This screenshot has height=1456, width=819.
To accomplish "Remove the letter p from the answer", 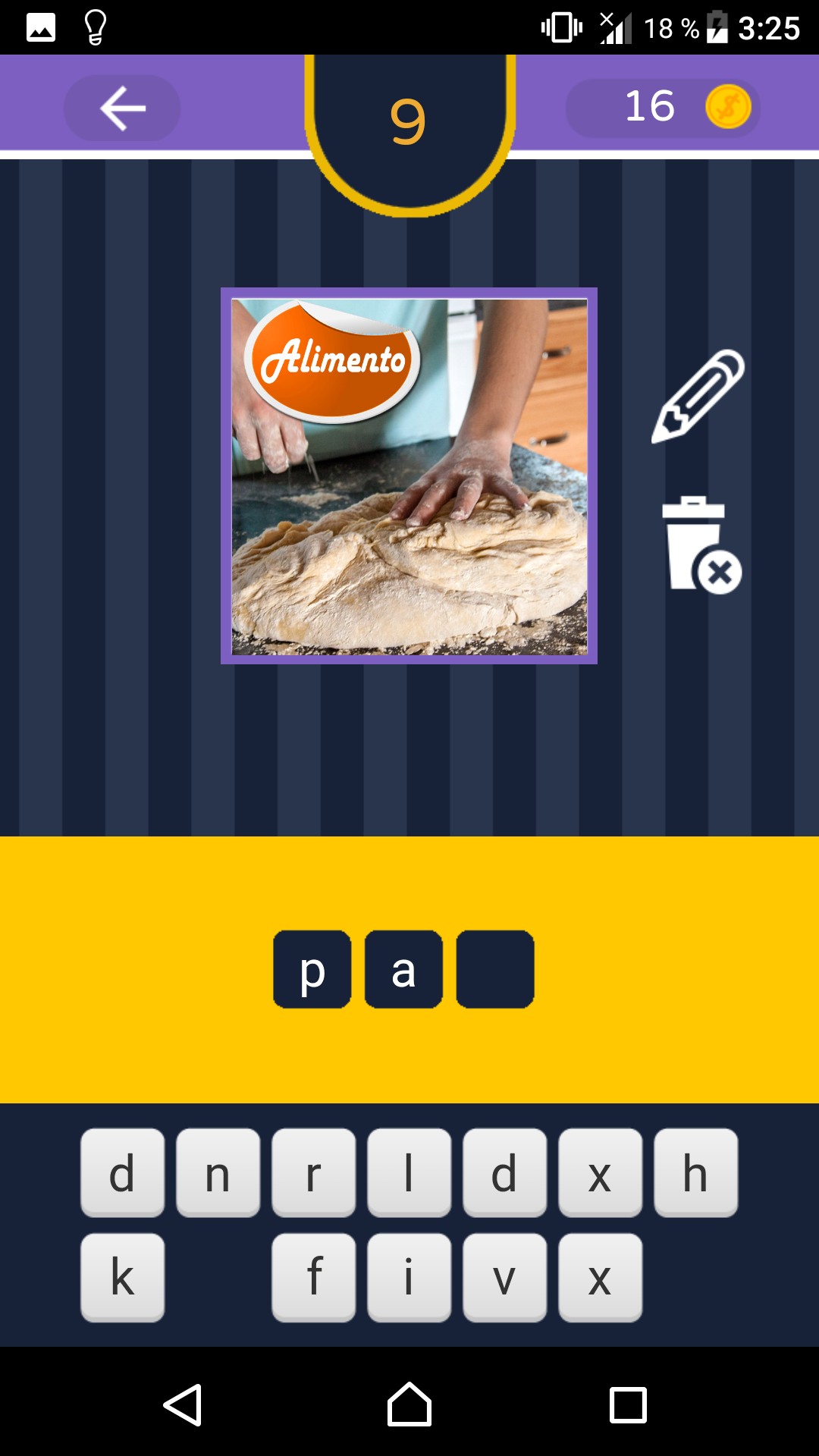I will click(312, 969).
